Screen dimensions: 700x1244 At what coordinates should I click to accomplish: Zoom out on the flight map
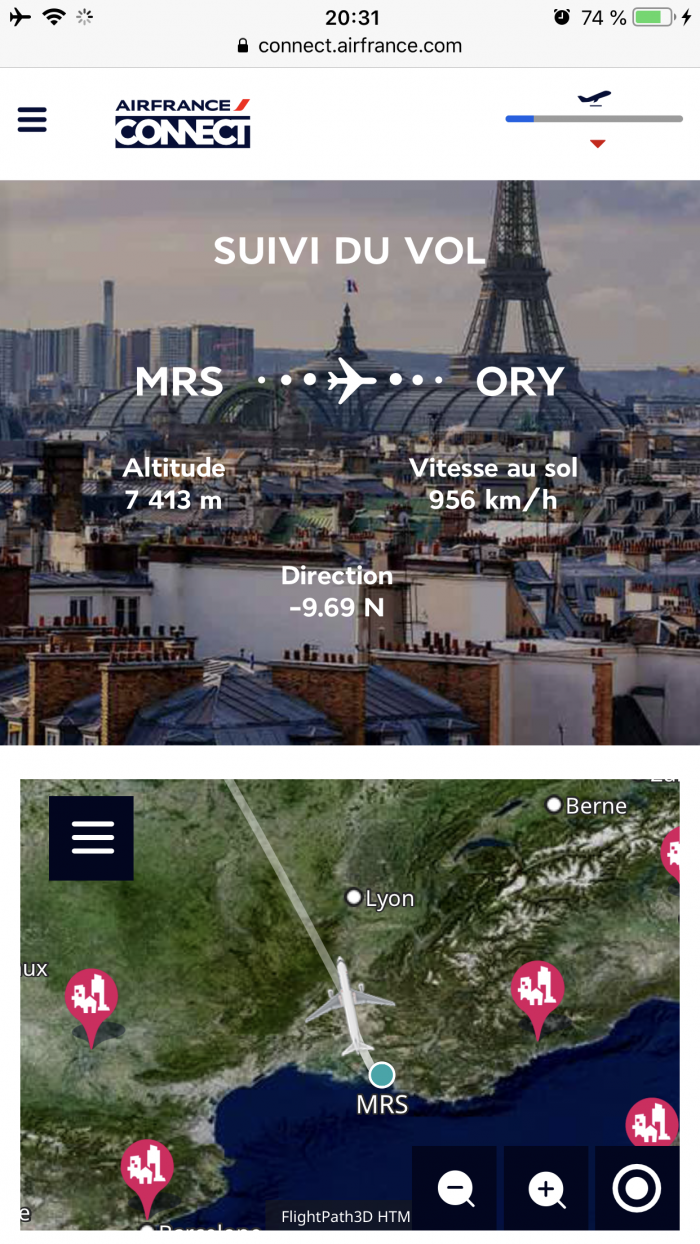click(x=455, y=1188)
